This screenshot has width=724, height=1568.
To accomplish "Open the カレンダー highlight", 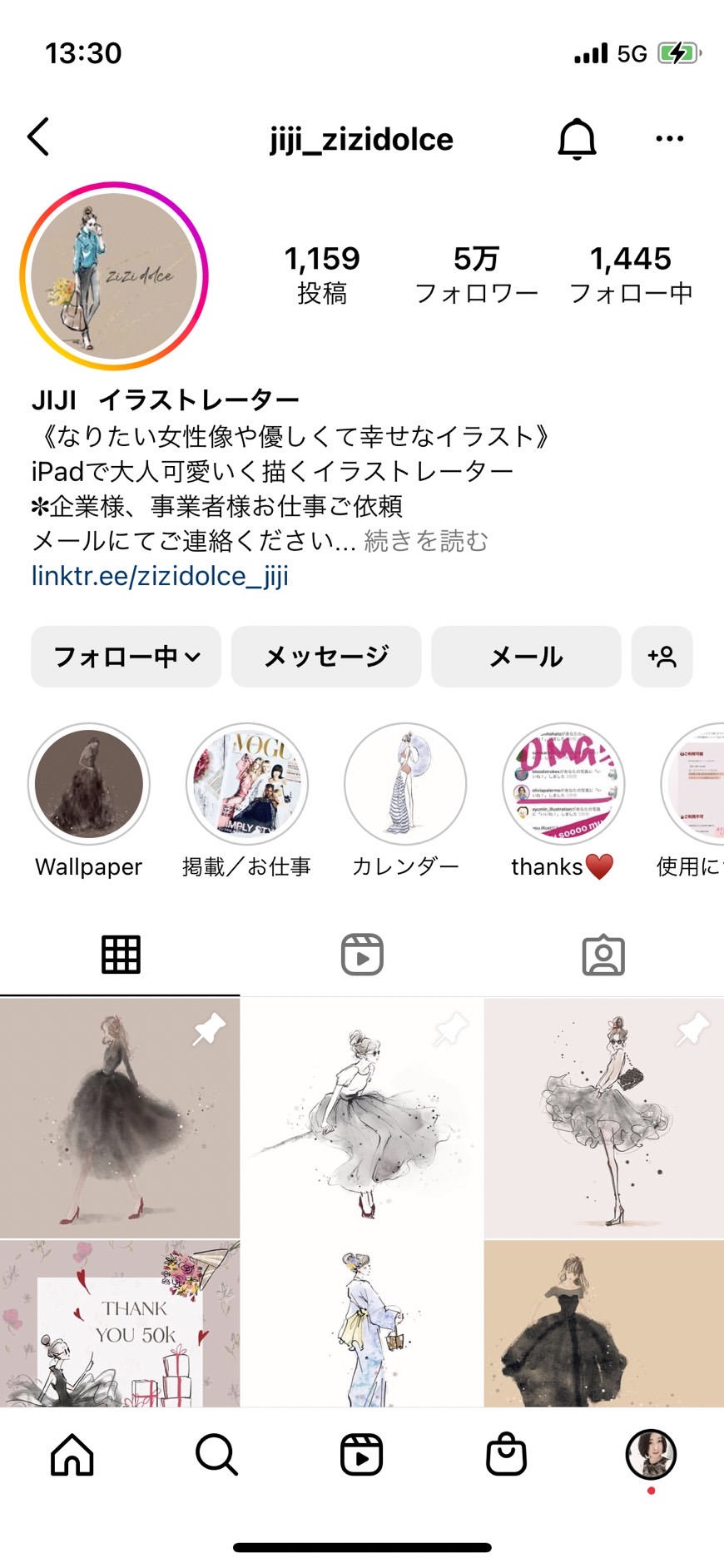I will tap(405, 784).
